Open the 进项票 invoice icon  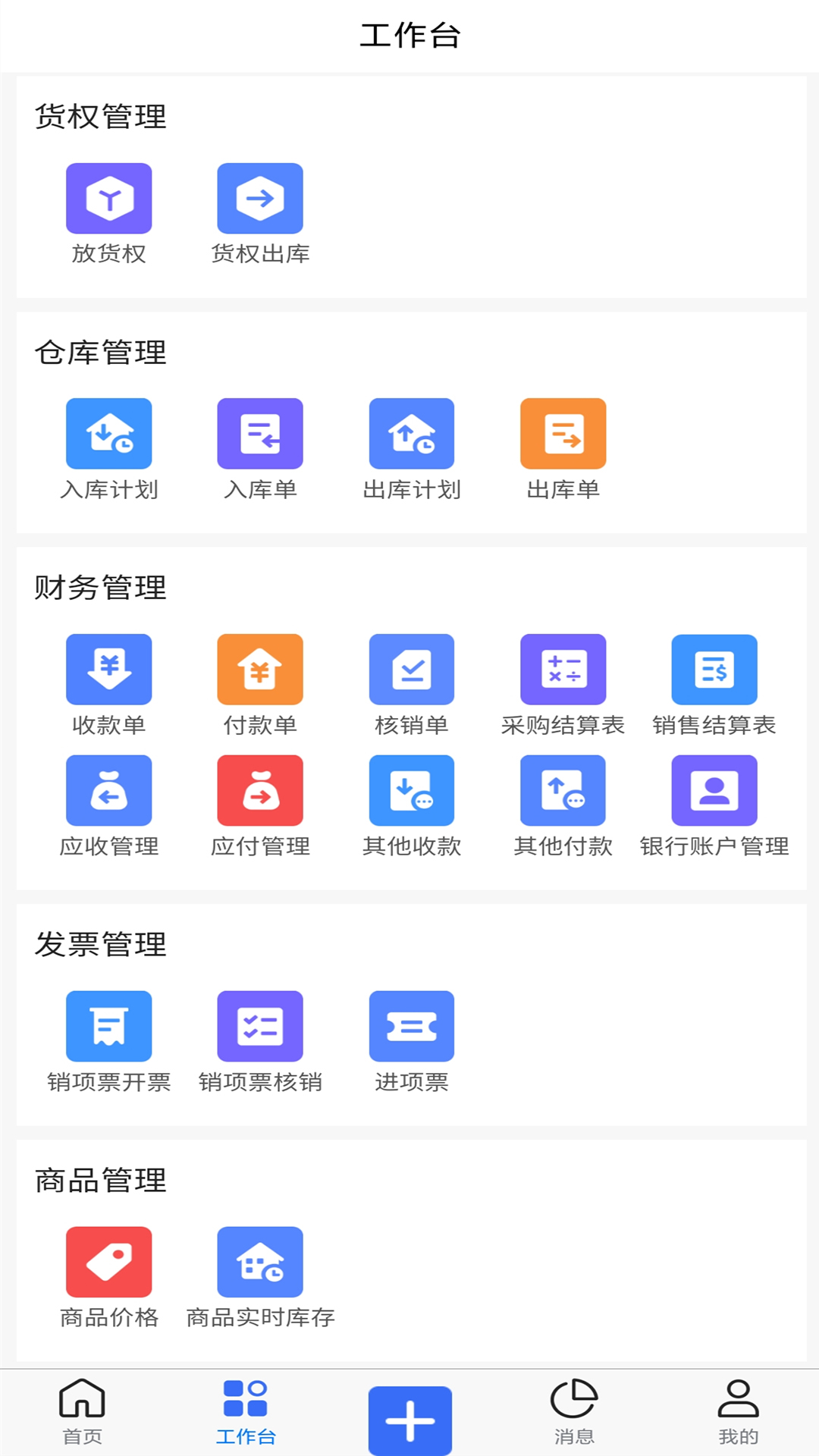click(x=412, y=1026)
